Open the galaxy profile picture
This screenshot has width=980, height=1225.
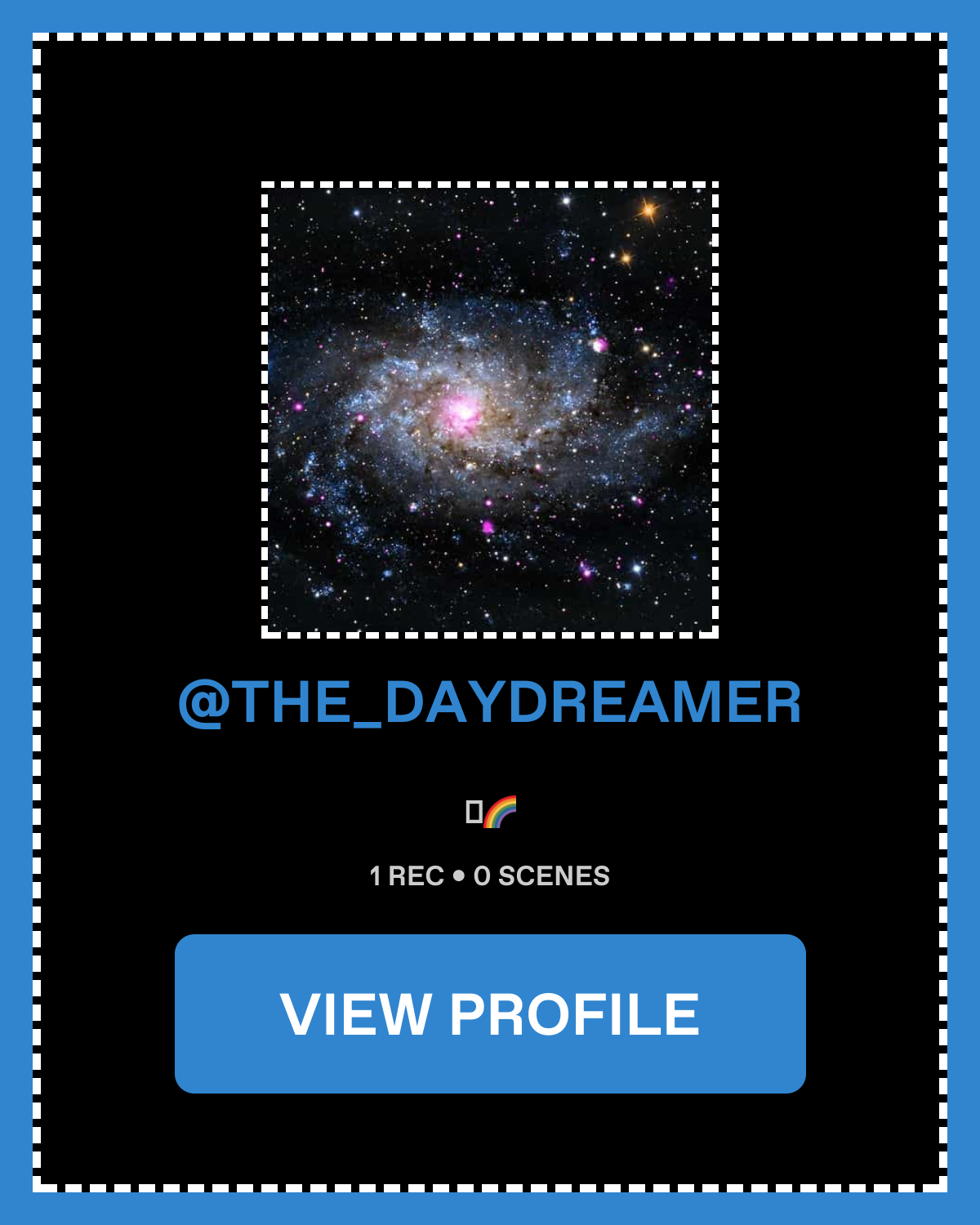(490, 410)
